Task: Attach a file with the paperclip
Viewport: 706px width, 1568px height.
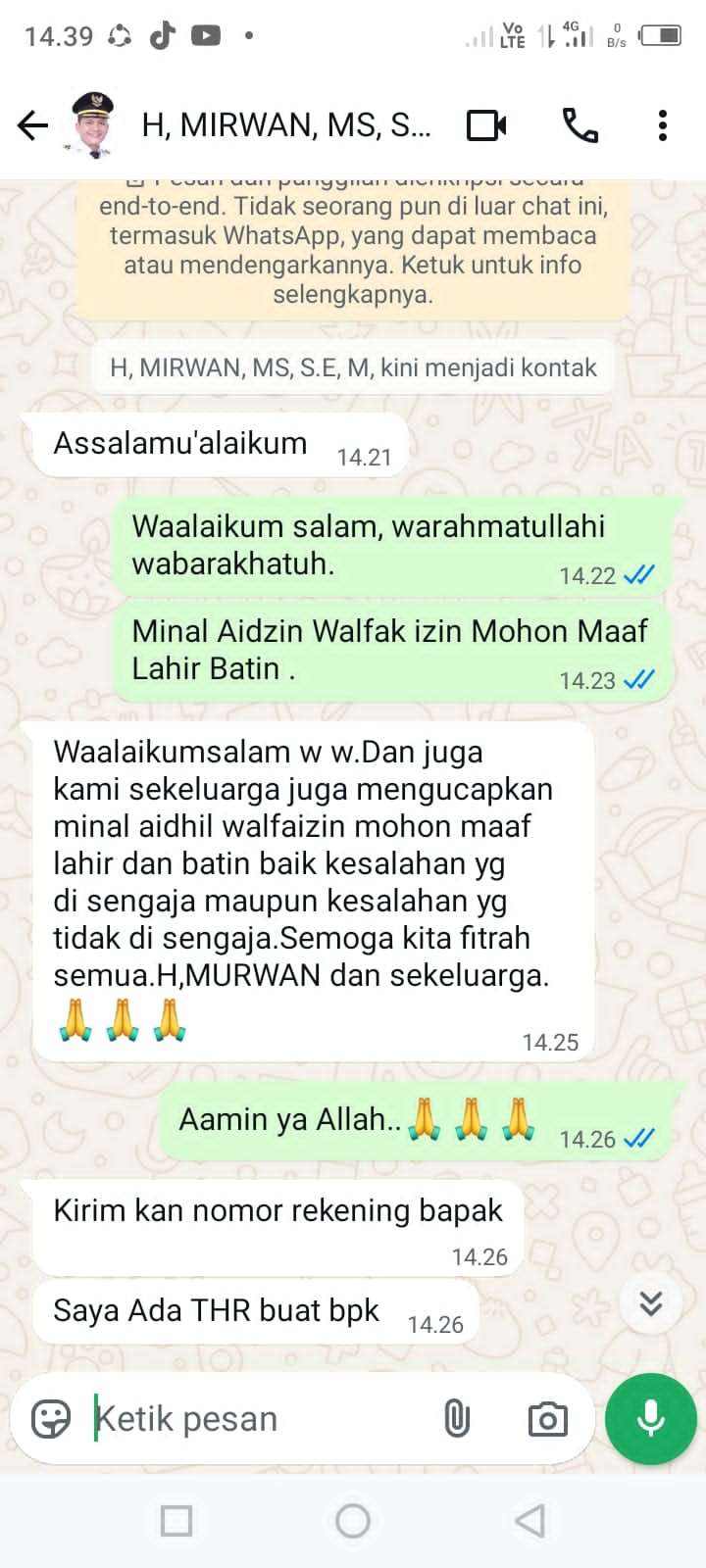Action: (457, 1418)
